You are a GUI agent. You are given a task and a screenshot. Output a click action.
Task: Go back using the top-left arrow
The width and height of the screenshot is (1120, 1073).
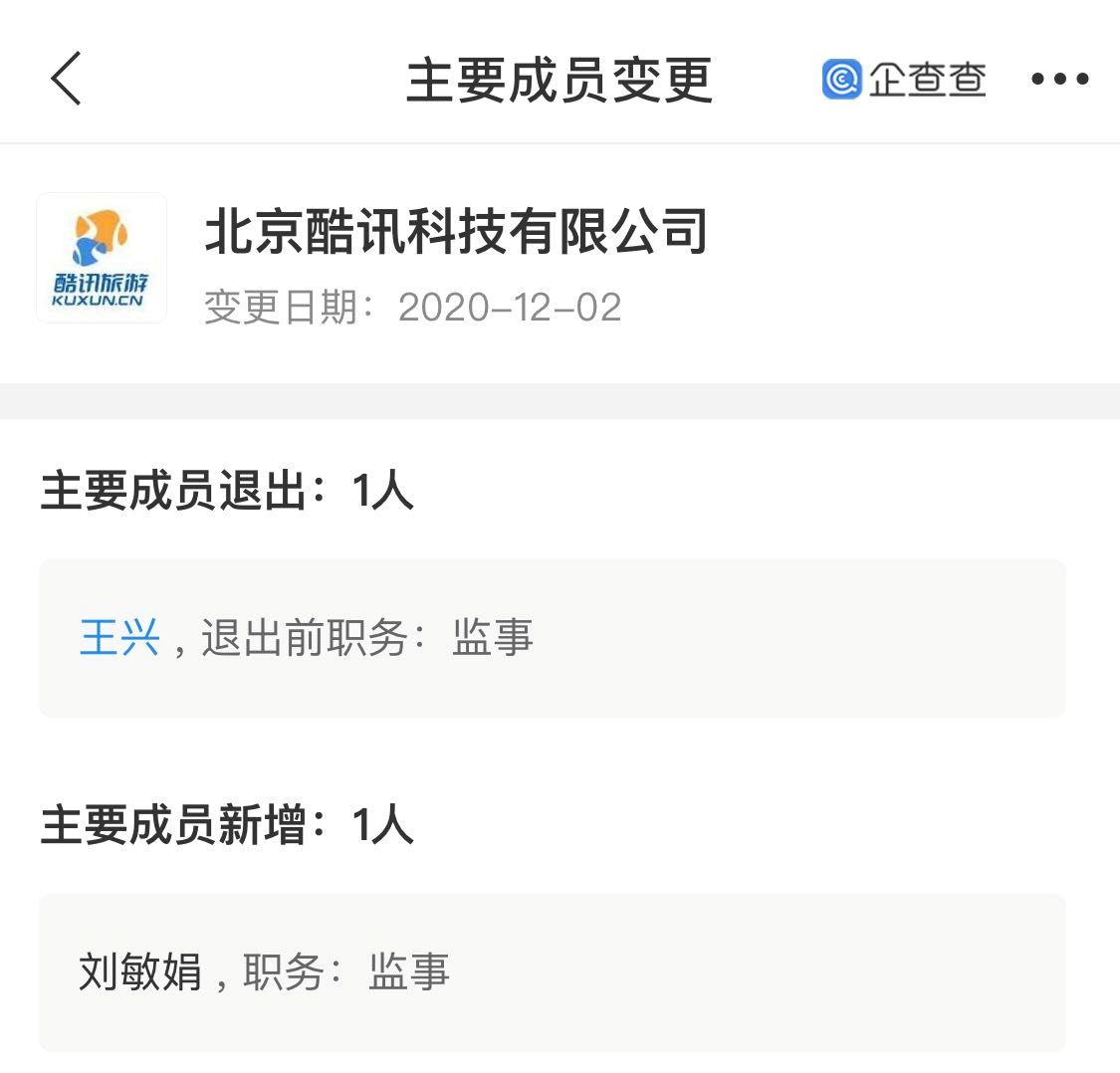(66, 79)
